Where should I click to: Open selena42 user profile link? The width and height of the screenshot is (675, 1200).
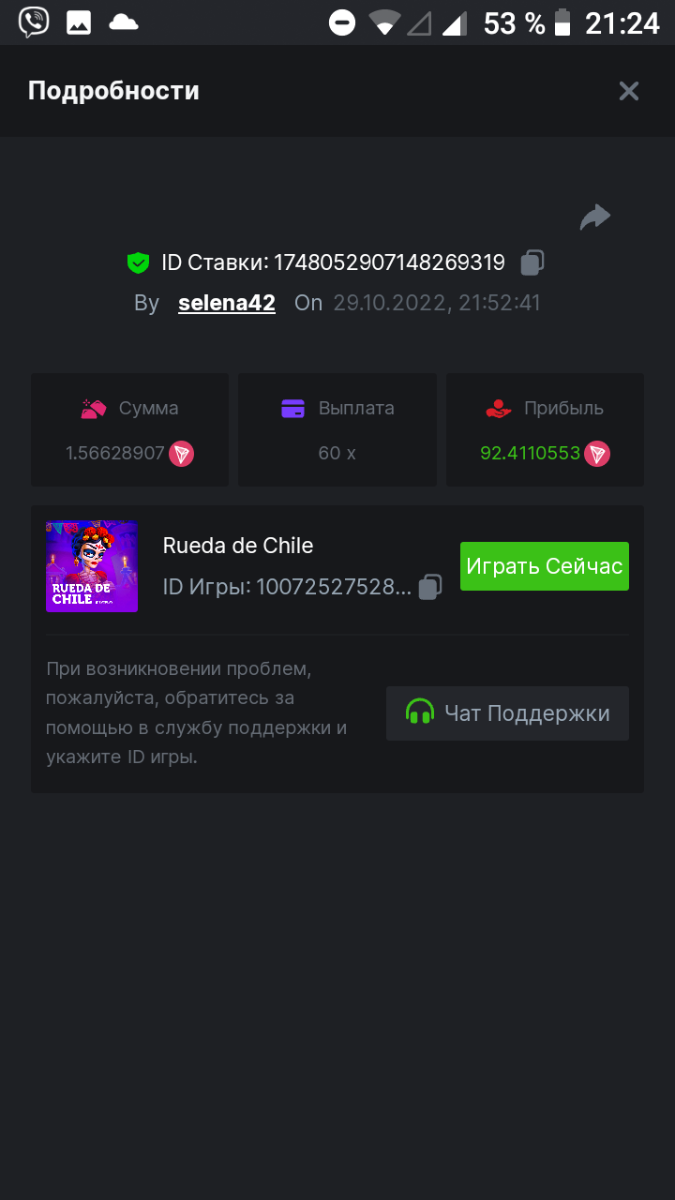[226, 303]
